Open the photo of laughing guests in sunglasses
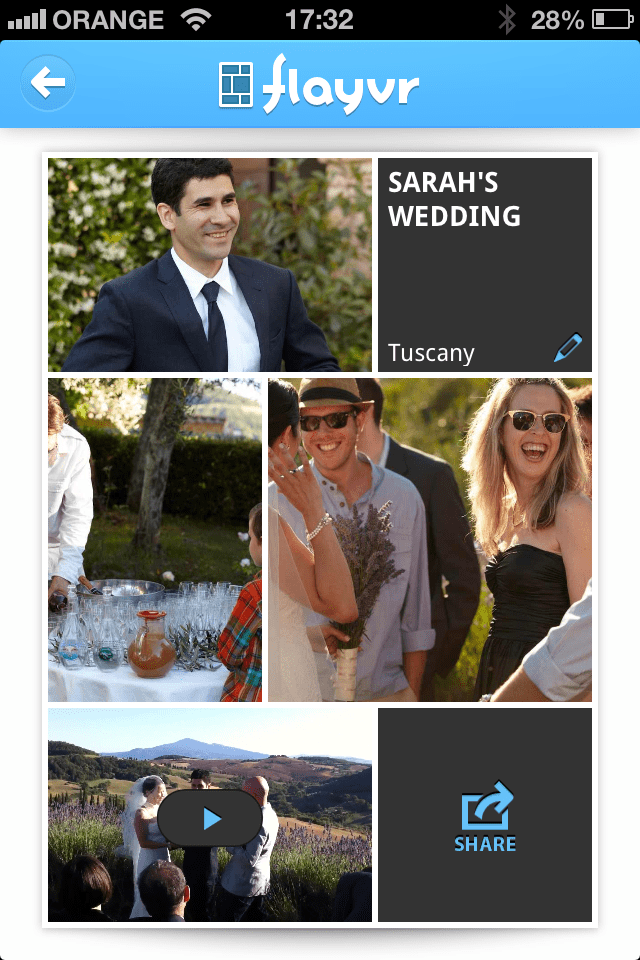The height and width of the screenshot is (960, 640). (430, 540)
